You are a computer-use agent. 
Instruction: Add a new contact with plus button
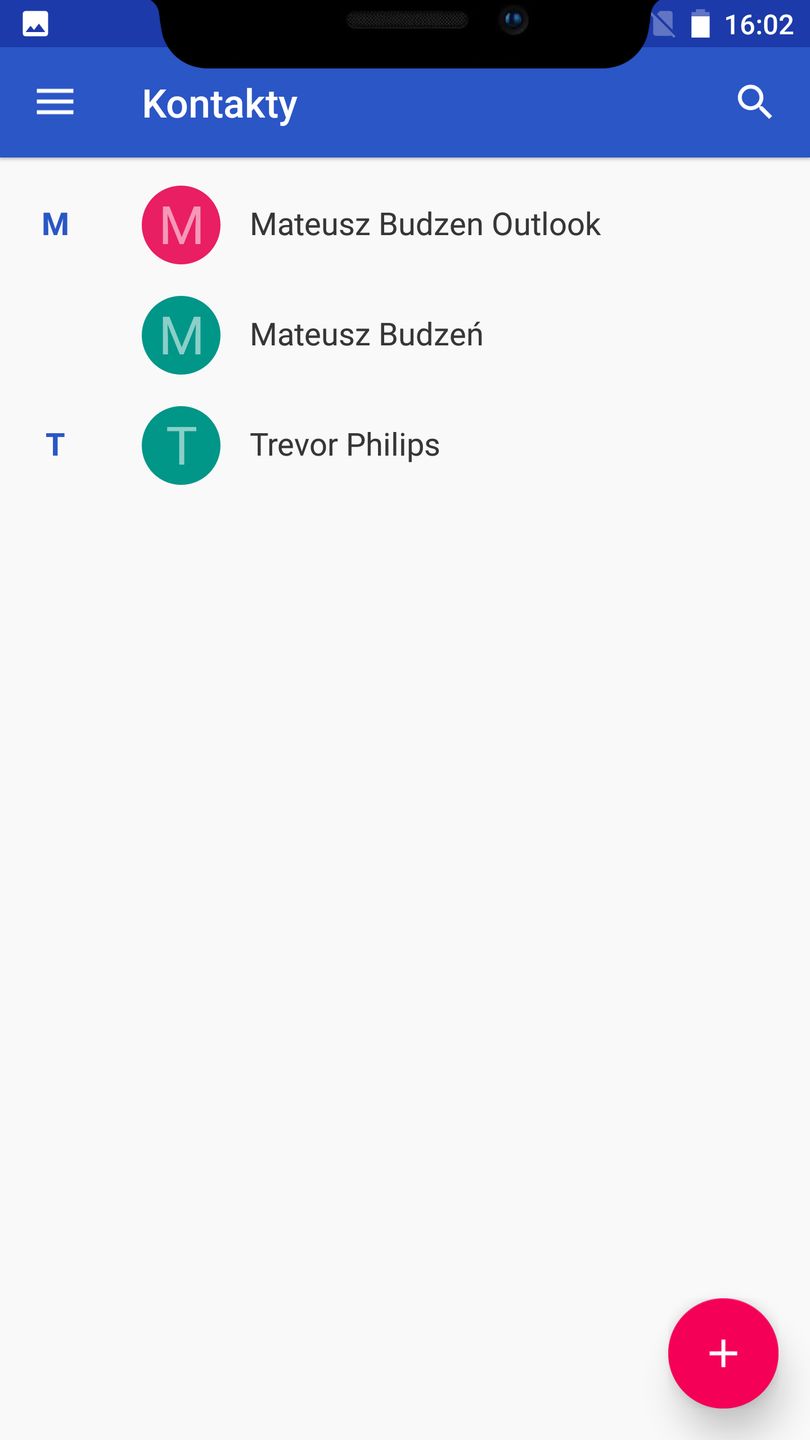point(722,1352)
